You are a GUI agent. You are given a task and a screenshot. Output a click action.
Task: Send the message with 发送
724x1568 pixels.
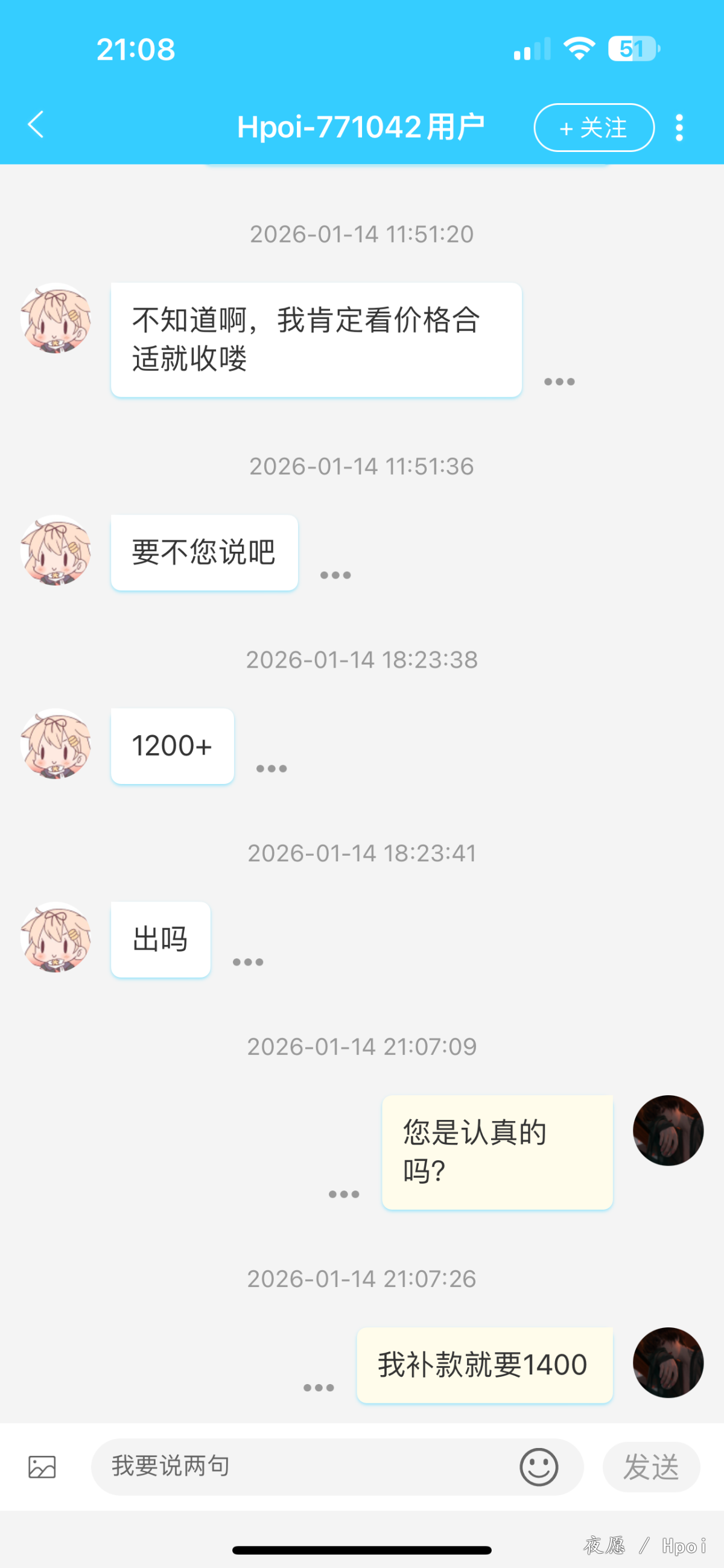[x=650, y=1466]
